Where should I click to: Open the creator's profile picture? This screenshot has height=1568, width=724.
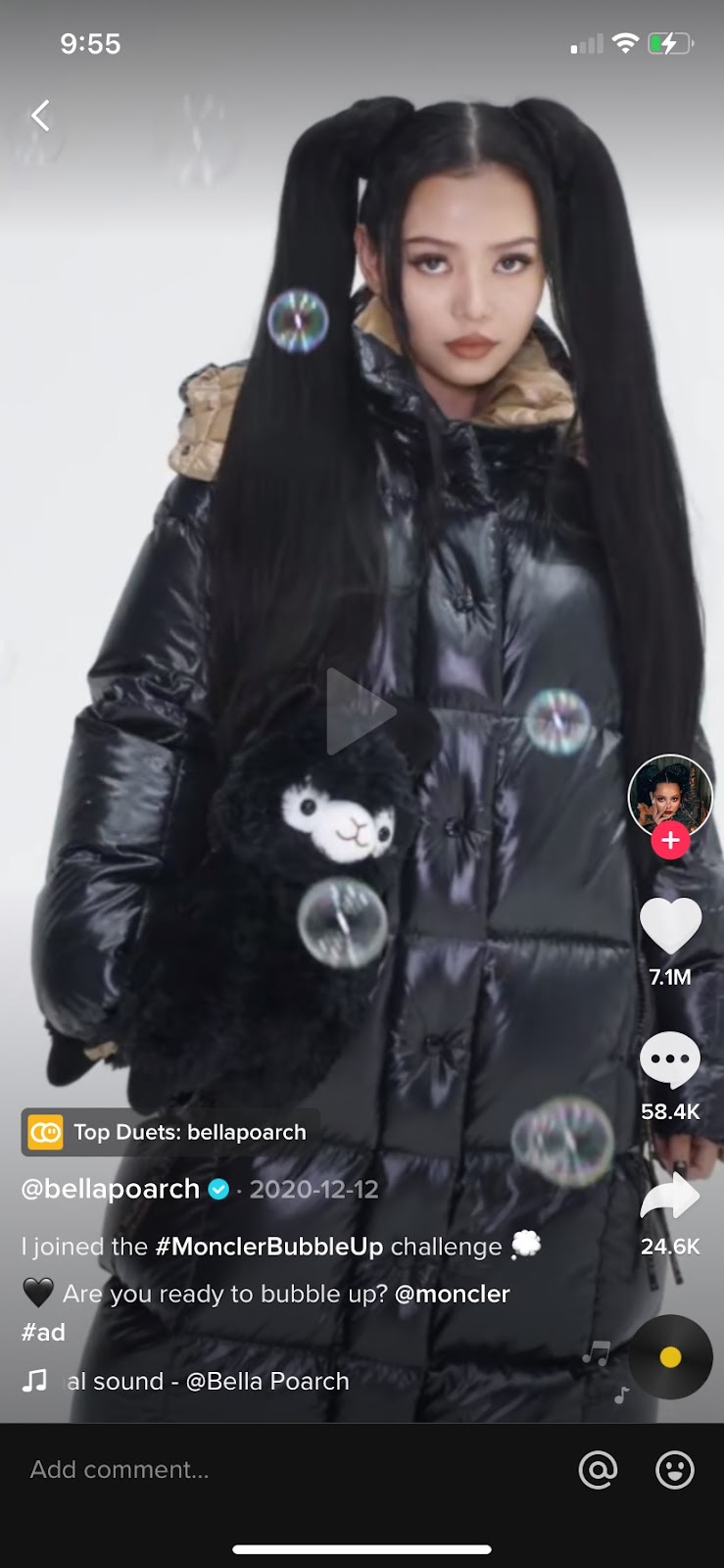click(670, 796)
